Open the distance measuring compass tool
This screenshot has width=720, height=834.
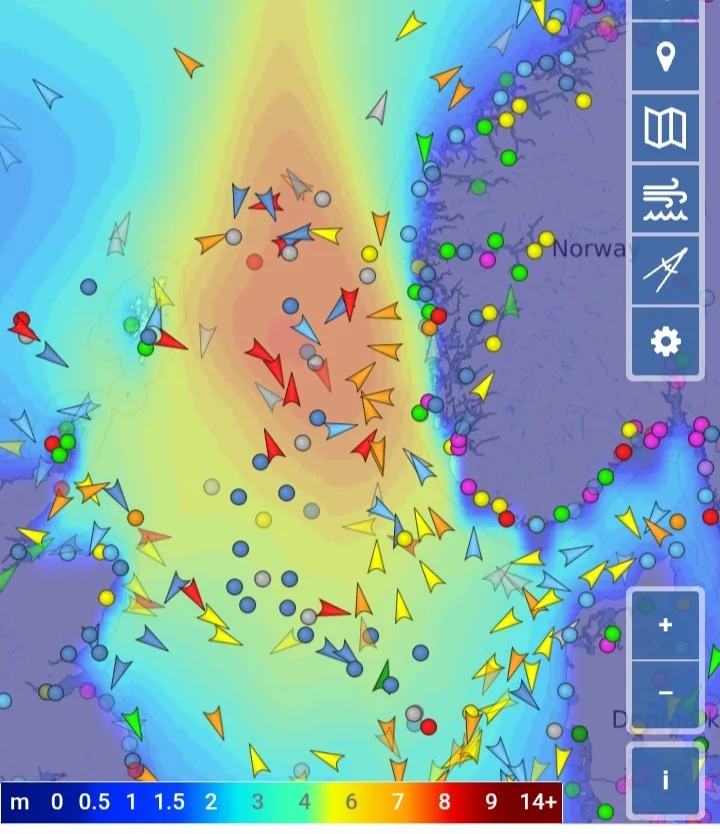coord(665,270)
